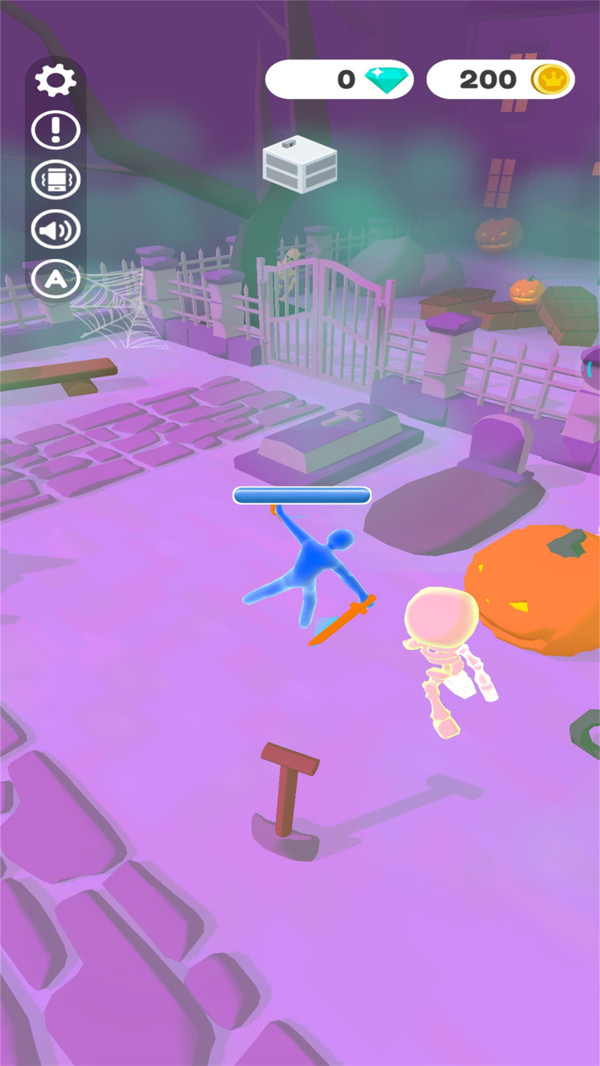
Task: Toggle the vibration setting
Action: point(56,180)
